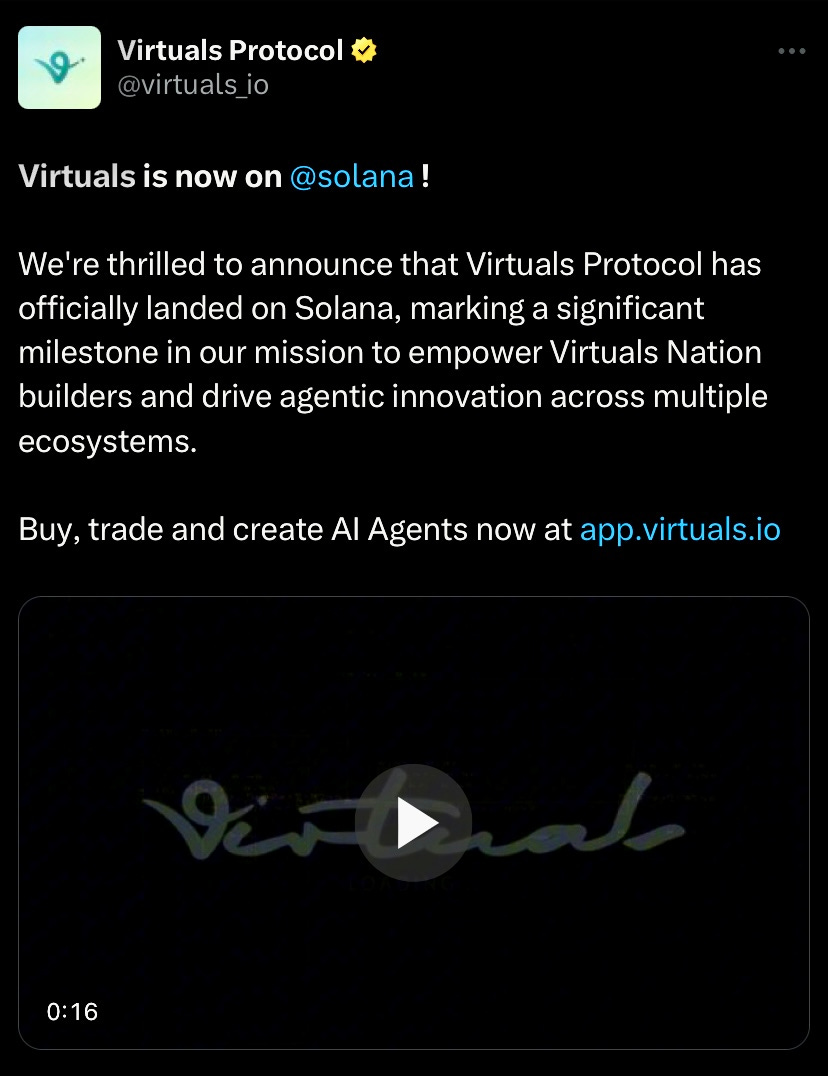Open the app.virtuals.io link
828x1076 pixels.
(x=680, y=529)
